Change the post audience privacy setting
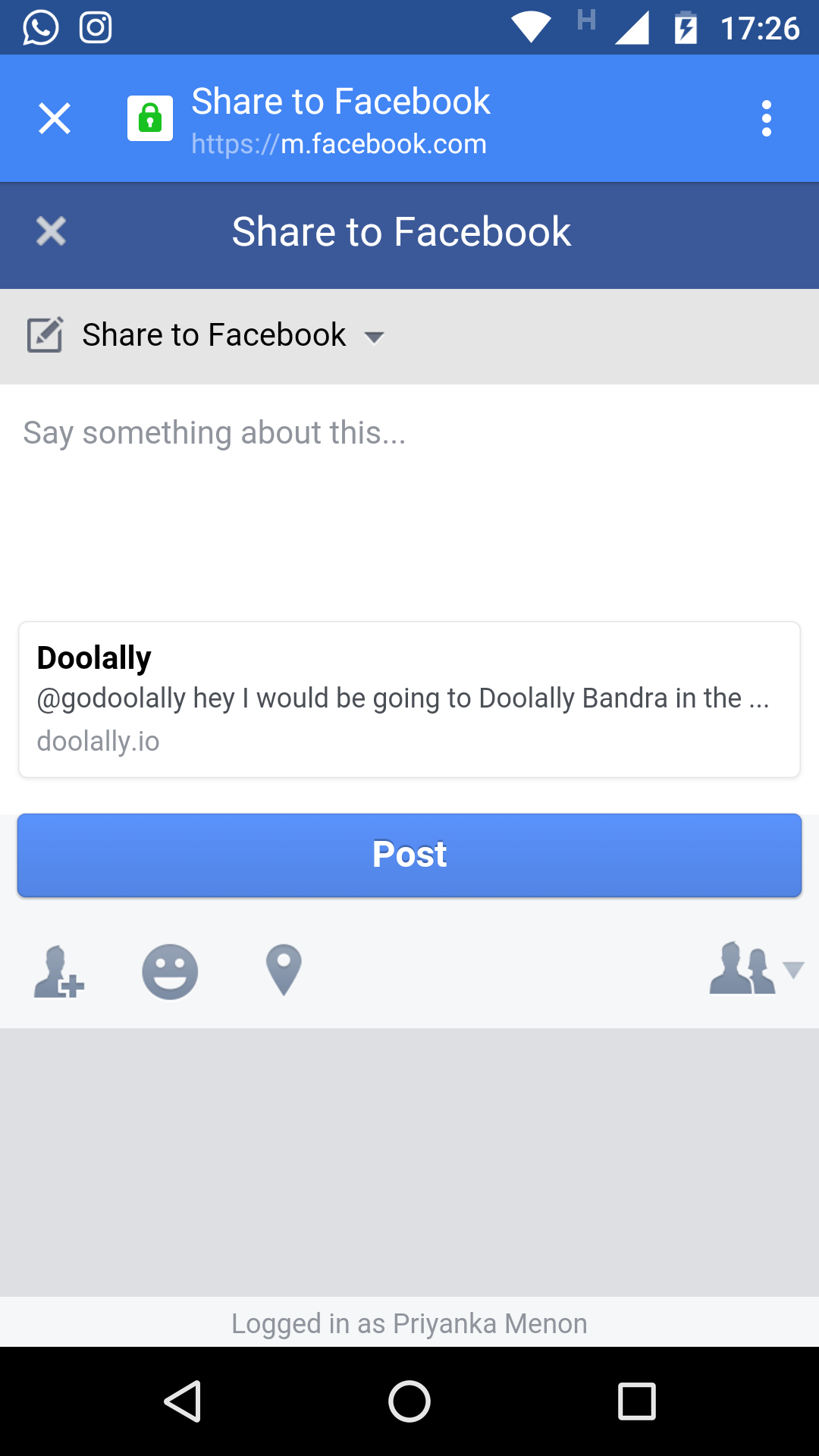This screenshot has height=1456, width=819. (x=756, y=968)
